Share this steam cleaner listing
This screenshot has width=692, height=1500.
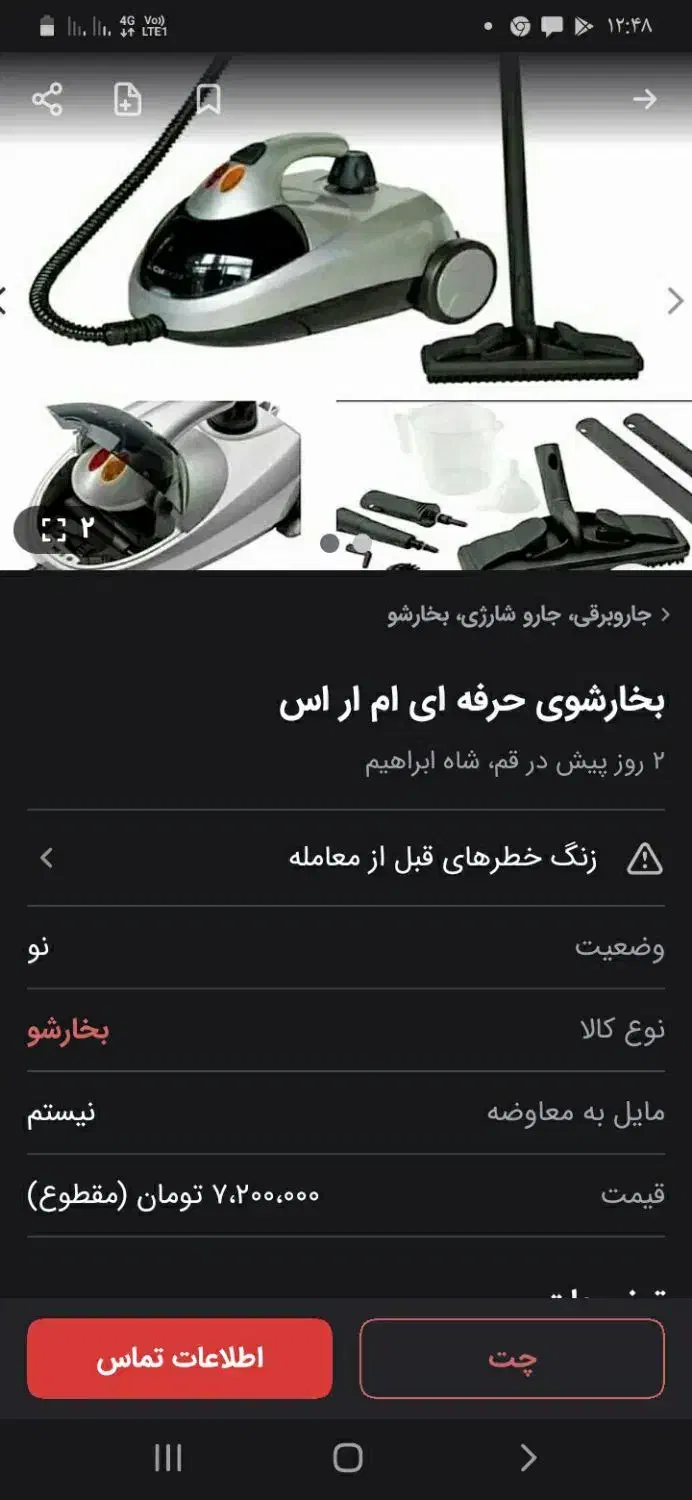47,99
